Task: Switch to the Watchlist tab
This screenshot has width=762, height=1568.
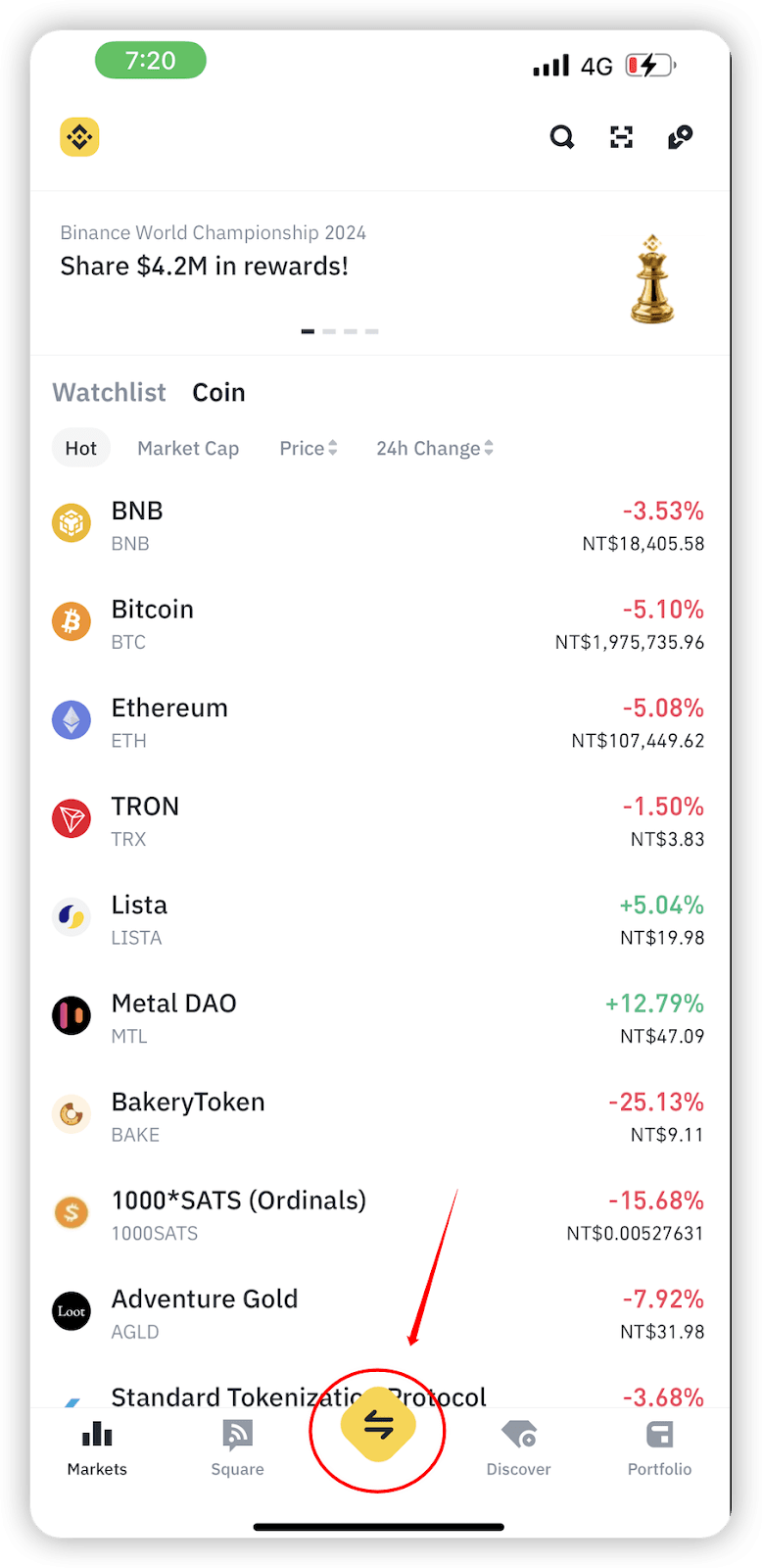Action: [109, 392]
